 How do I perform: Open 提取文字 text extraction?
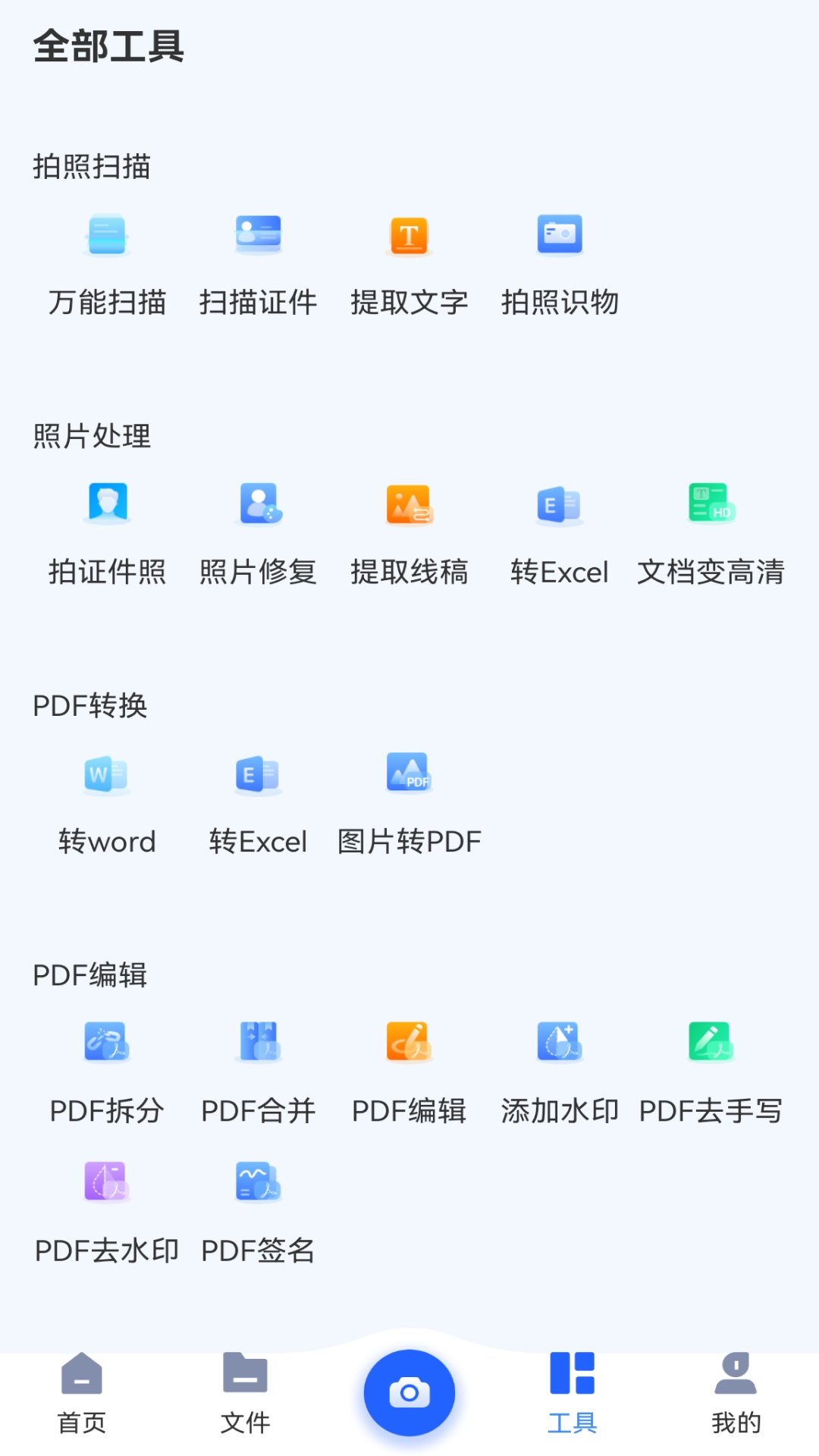(x=409, y=265)
